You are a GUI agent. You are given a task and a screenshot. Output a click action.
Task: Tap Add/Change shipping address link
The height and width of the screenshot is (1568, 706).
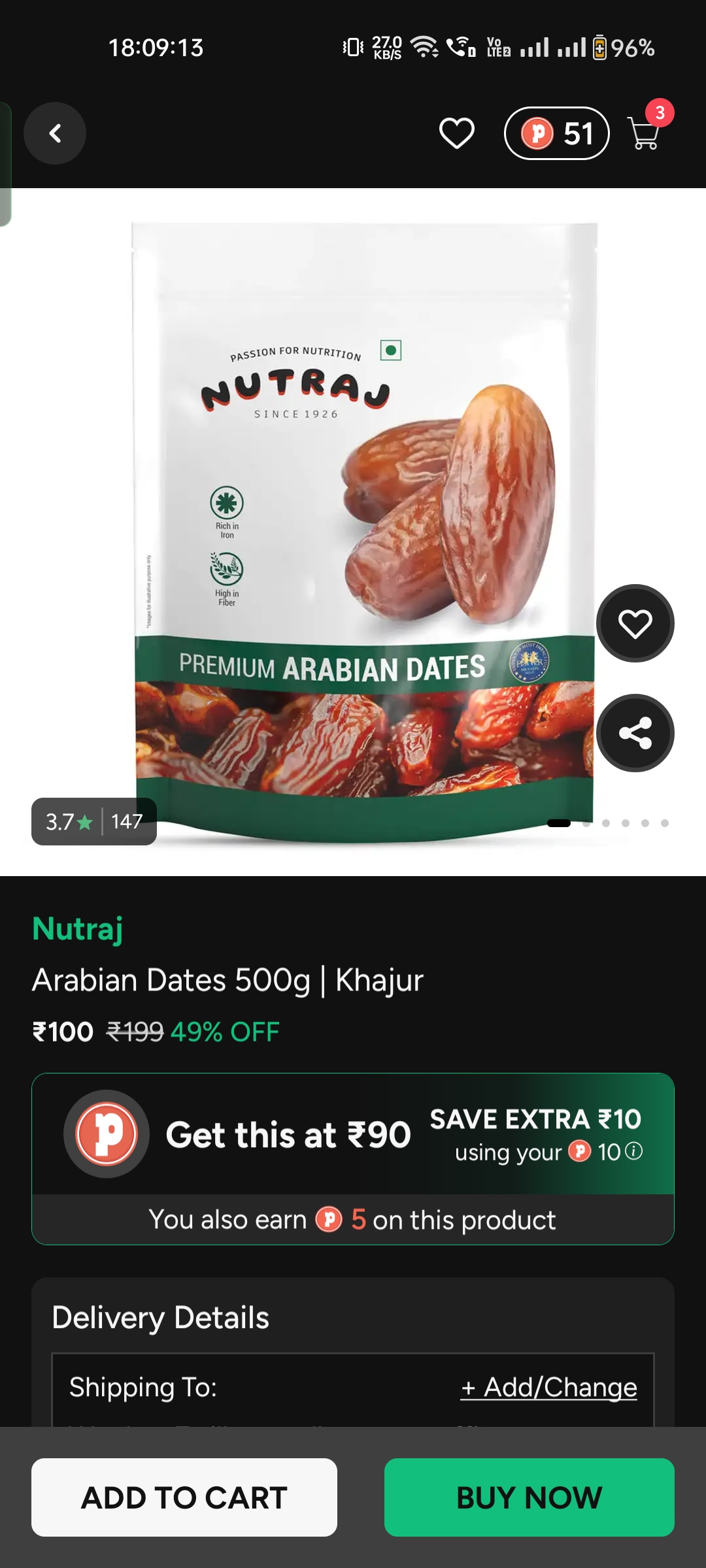pyautogui.click(x=548, y=1387)
